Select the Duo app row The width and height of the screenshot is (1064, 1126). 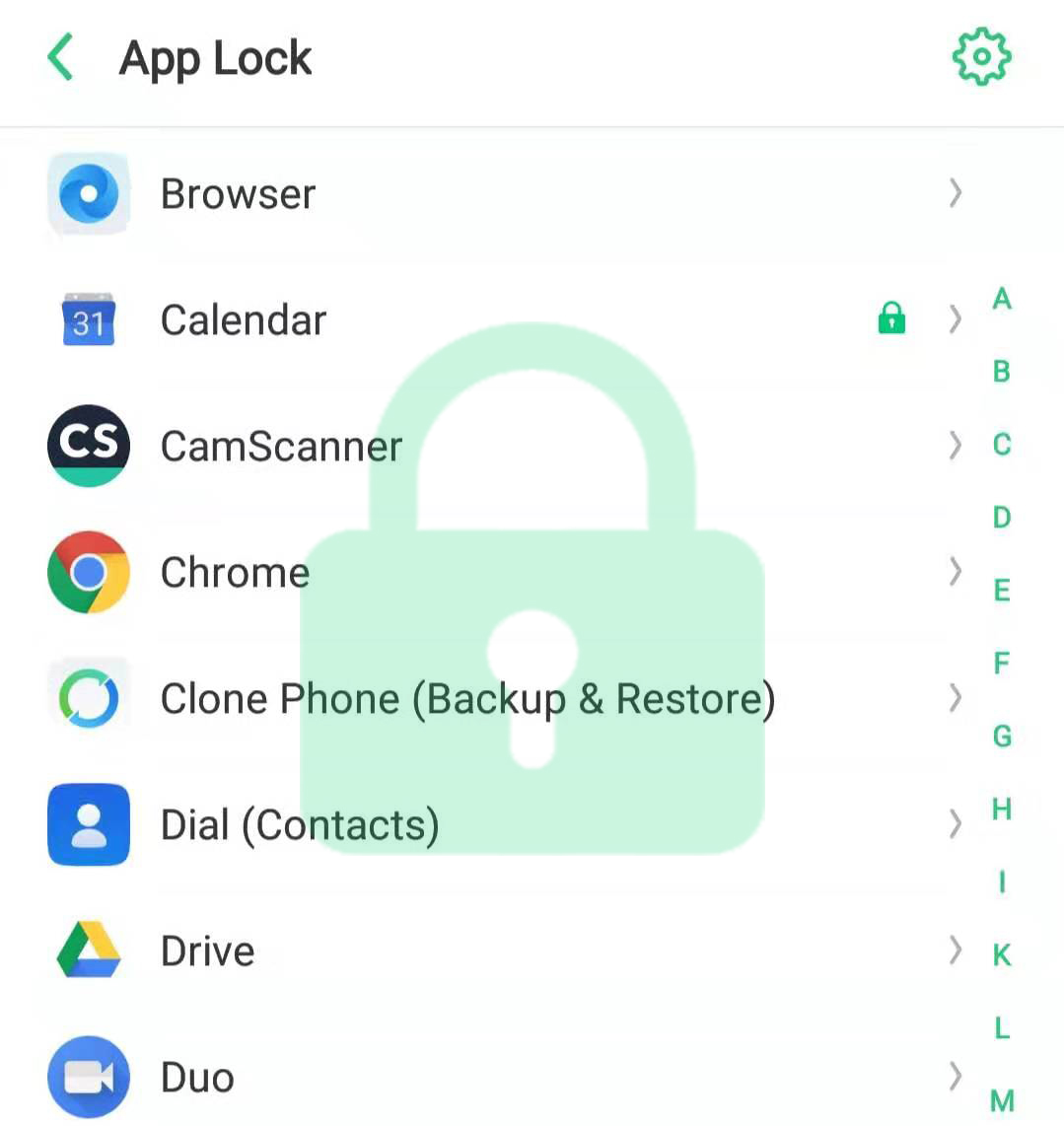pos(493,1077)
